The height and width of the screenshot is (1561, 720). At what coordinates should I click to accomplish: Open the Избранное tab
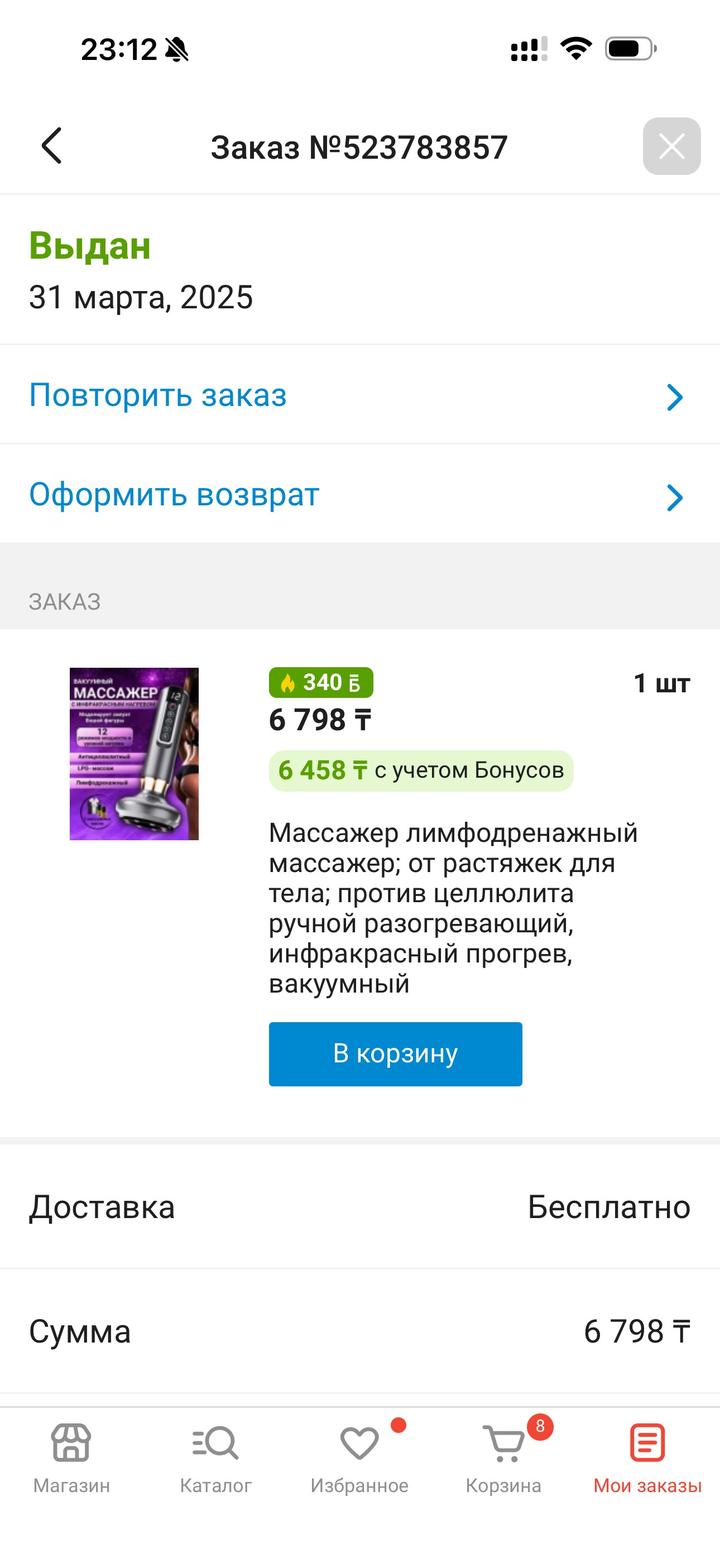[x=359, y=1458]
